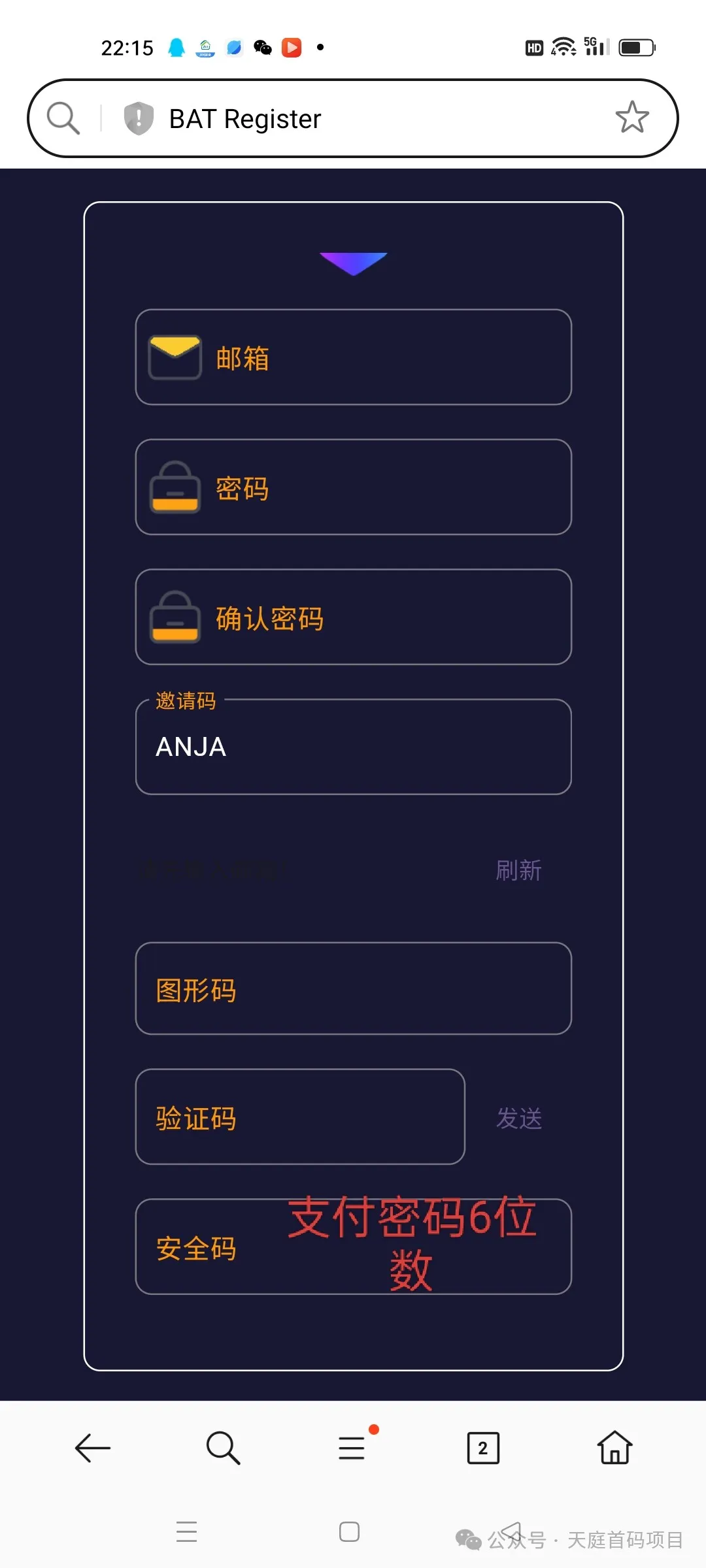Go to the browser home page

(x=614, y=1448)
